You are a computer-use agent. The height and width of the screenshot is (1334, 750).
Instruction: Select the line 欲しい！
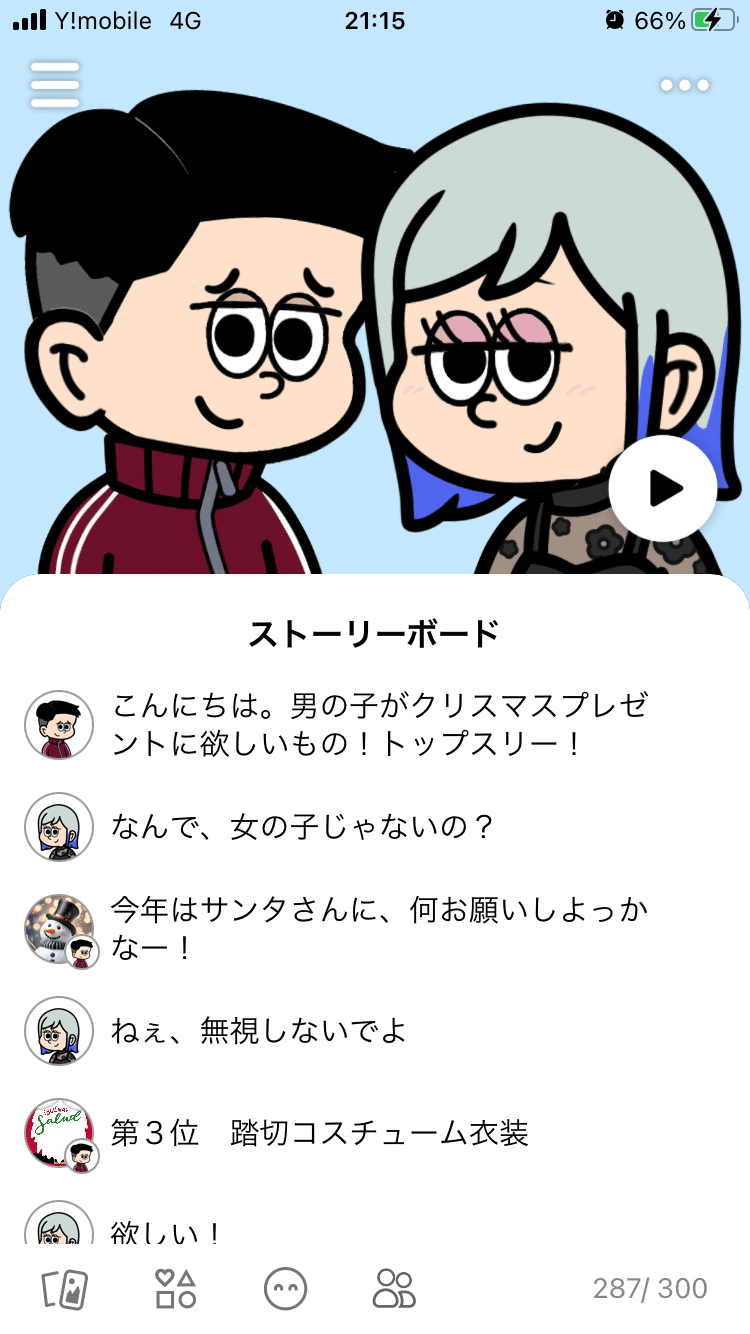tap(168, 1232)
